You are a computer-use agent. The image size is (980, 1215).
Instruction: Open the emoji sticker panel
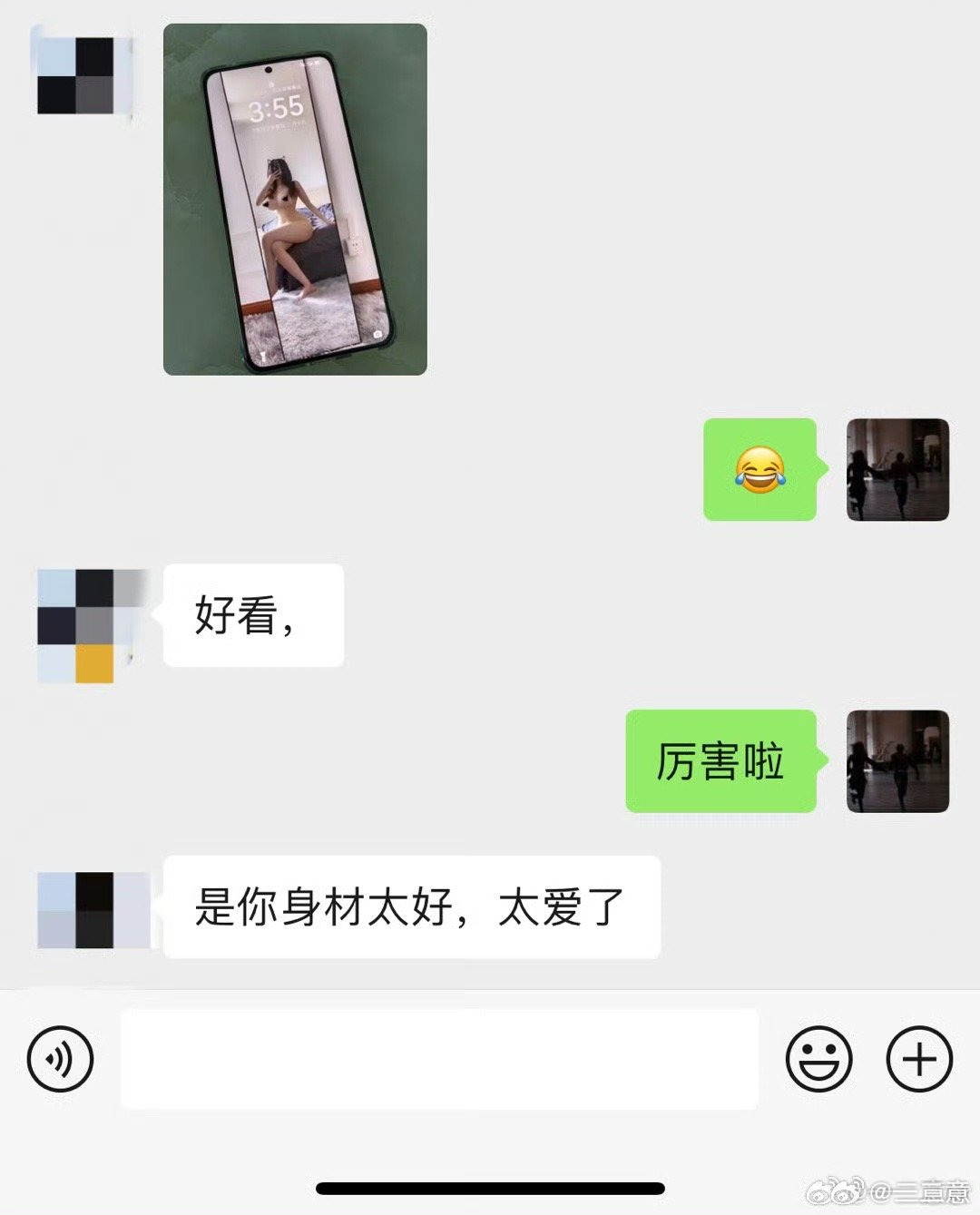pos(818,1058)
